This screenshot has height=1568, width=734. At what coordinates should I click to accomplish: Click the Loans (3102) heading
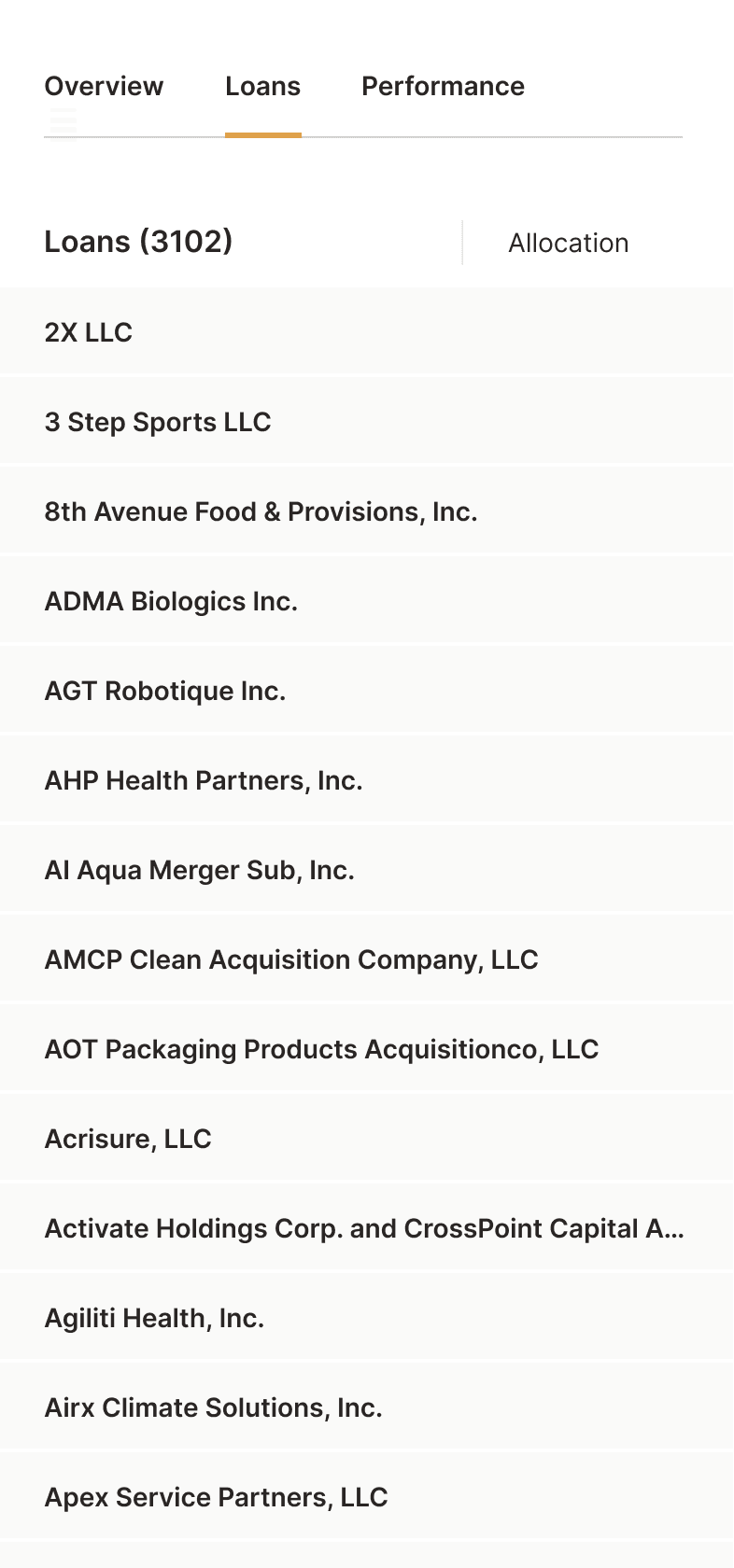tap(138, 243)
